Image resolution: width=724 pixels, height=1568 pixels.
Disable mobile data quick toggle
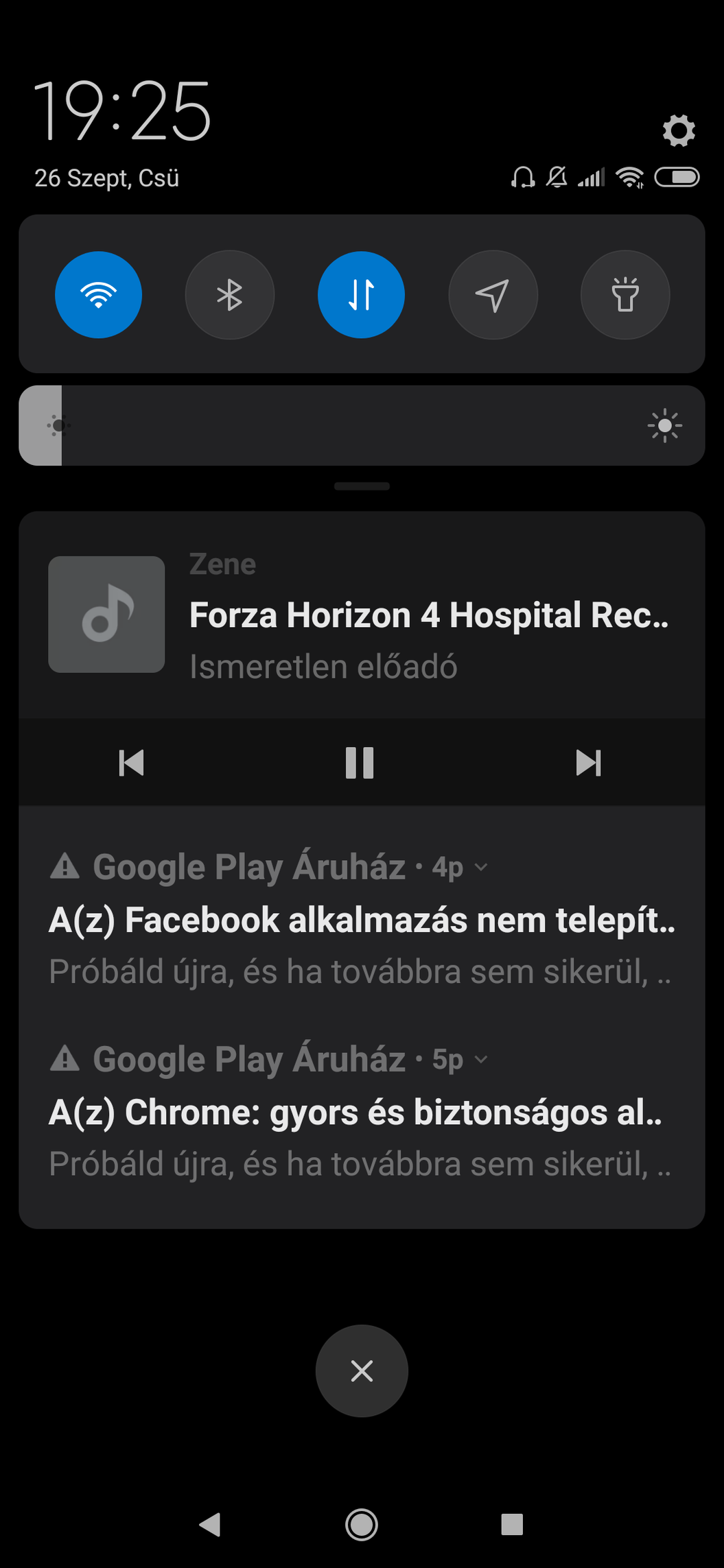[361, 295]
